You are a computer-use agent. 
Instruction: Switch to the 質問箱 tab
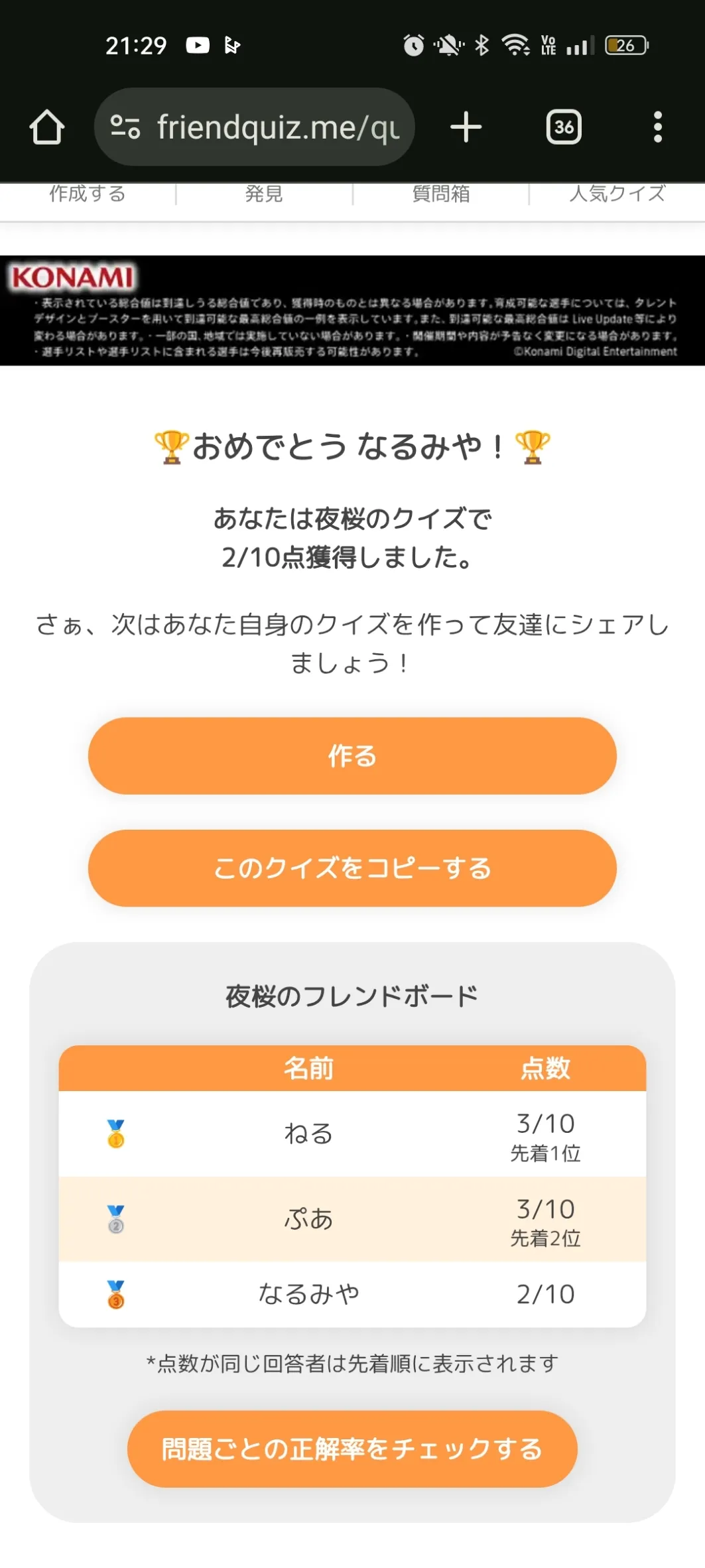(440, 194)
